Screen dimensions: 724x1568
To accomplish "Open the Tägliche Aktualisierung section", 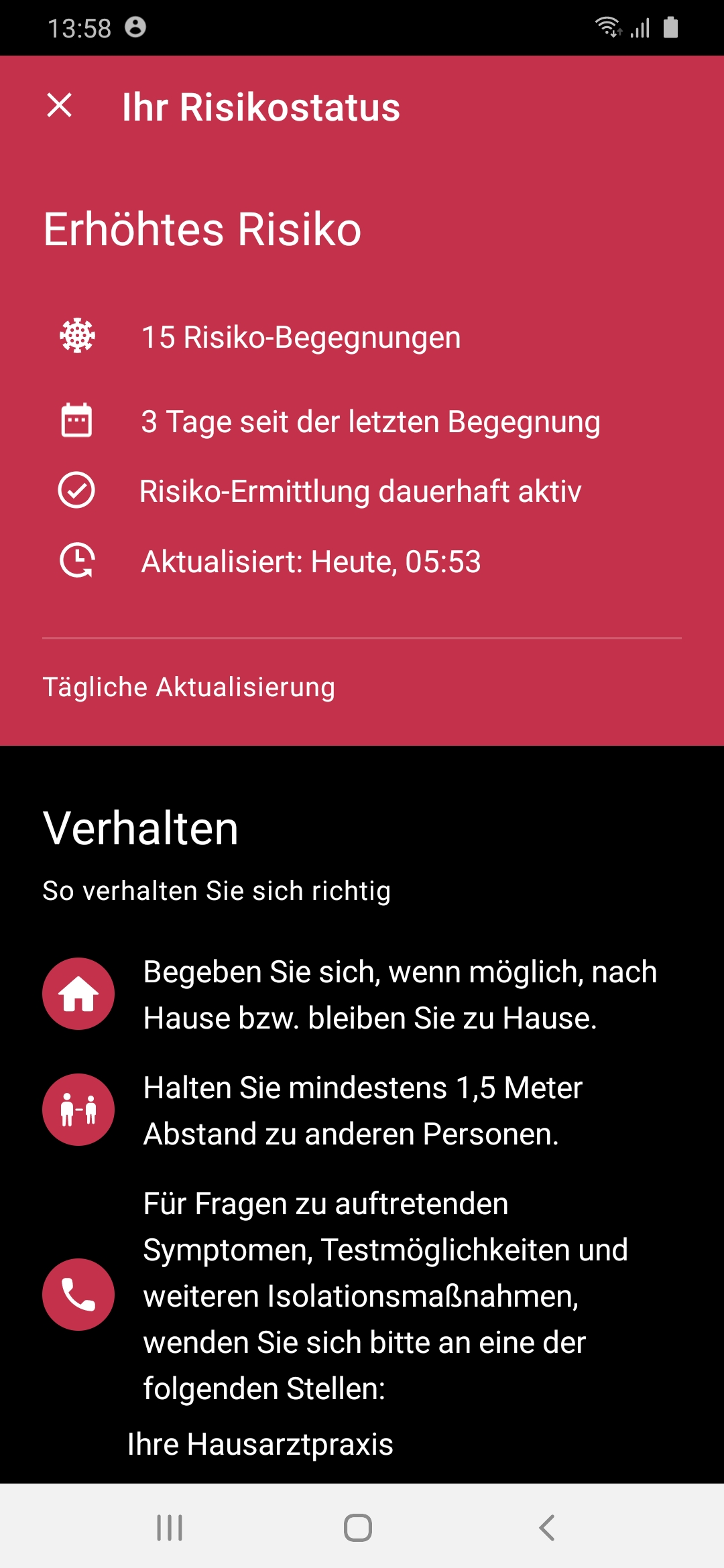I will point(190,687).
